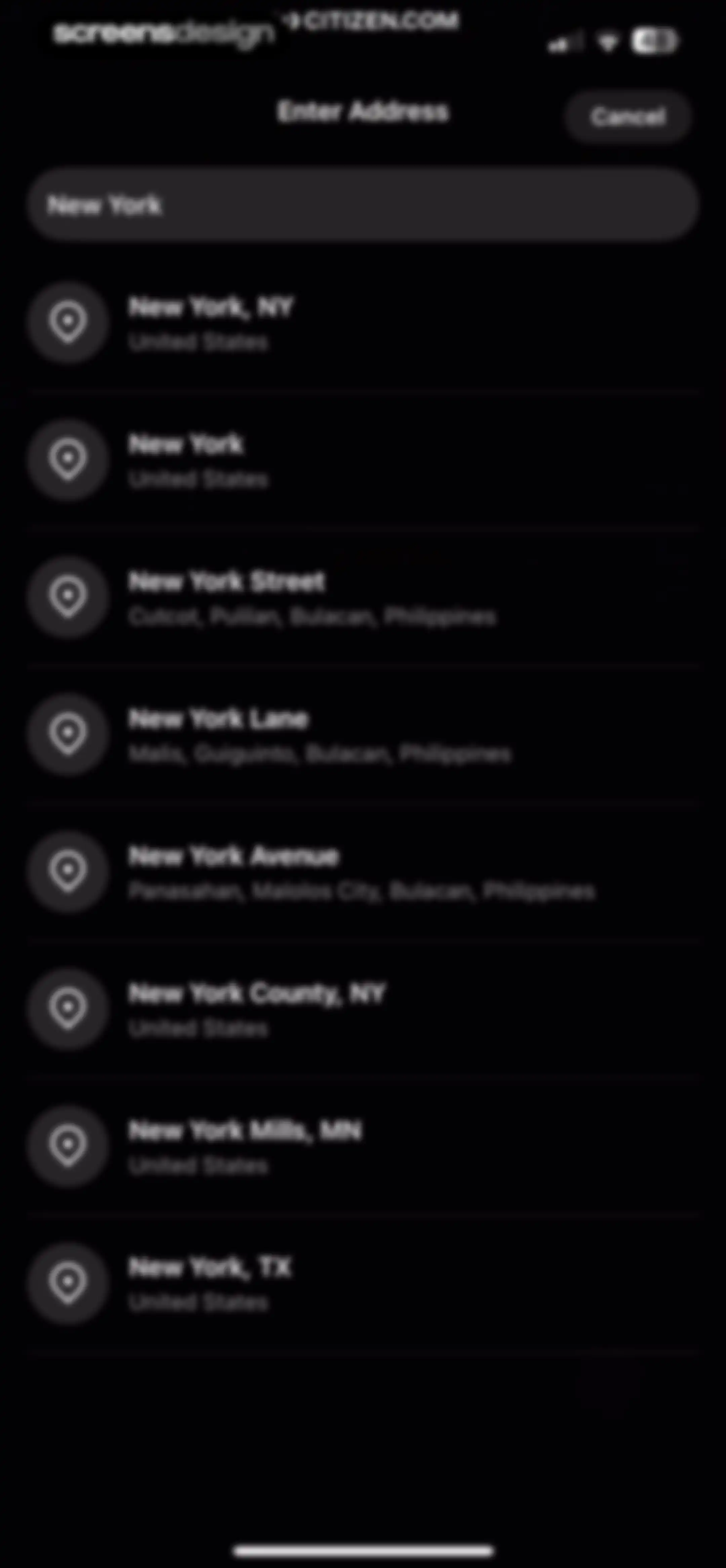Select New York Lane suggestion

(363, 735)
